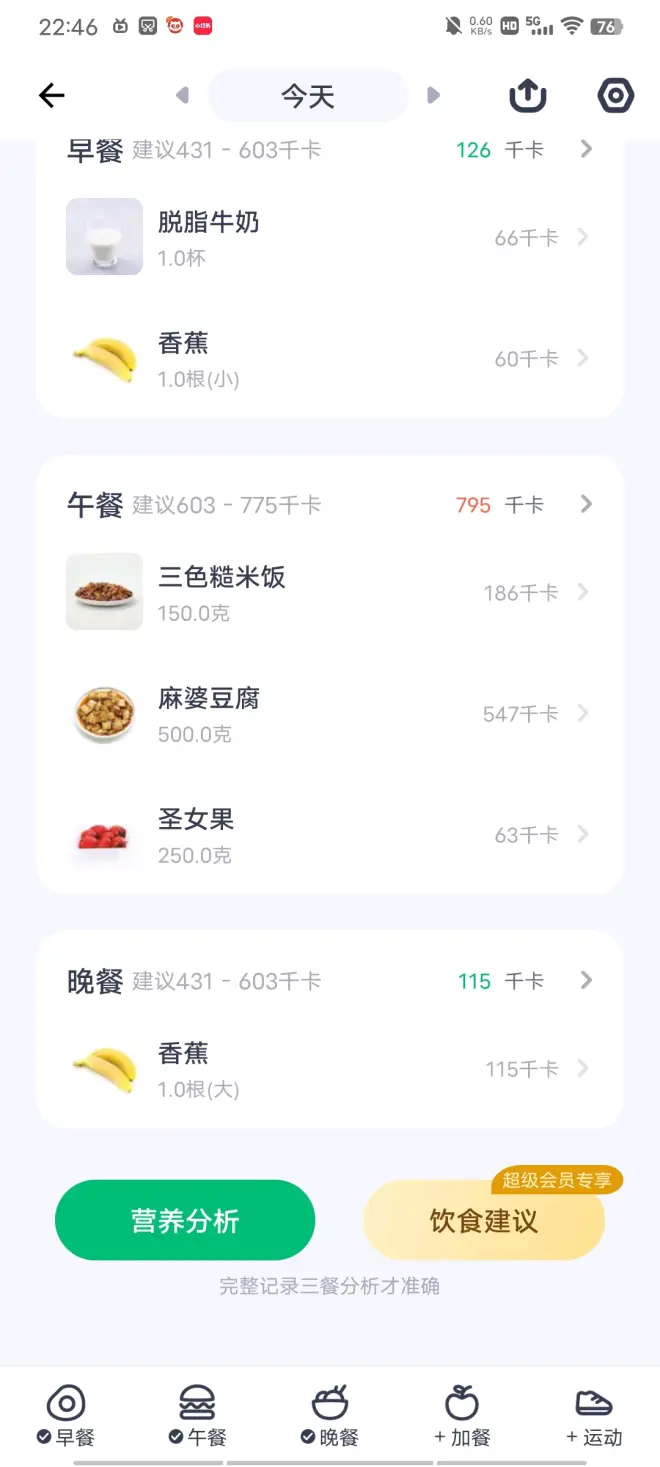This screenshot has height=1467, width=660.
Task: Open the 今天 date selector
Action: pos(308,96)
